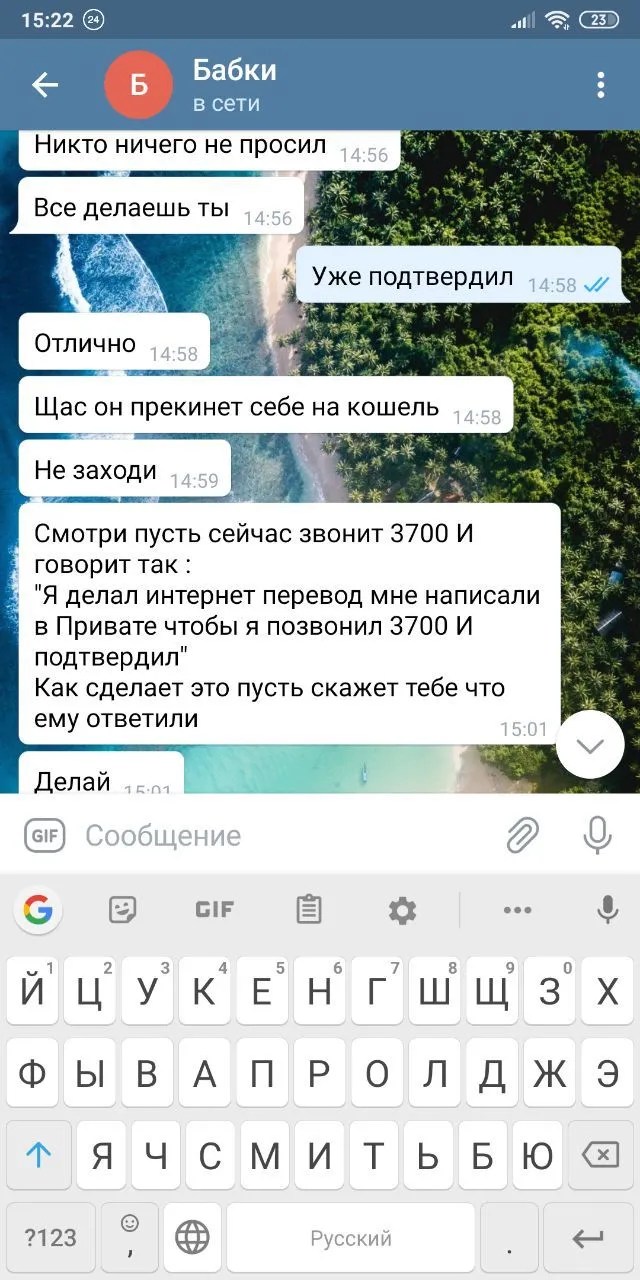This screenshot has width=640, height=1280.
Task: Open keyboard settings gear
Action: (x=402, y=910)
